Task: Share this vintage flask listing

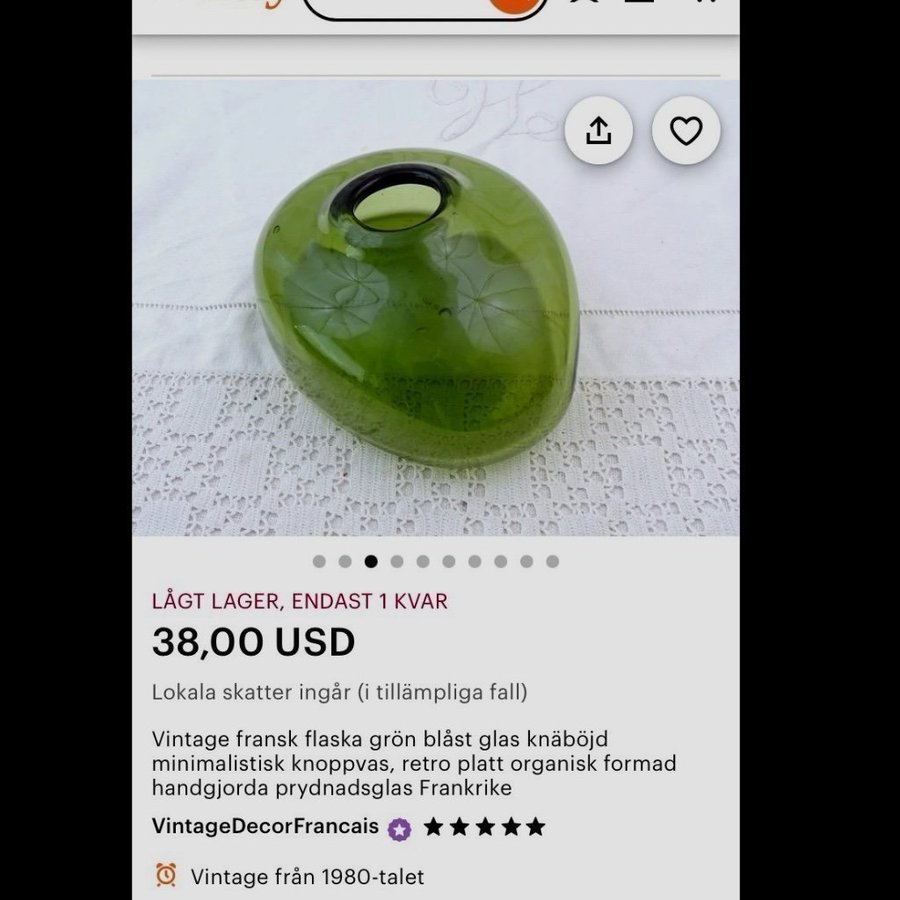Action: coord(598,131)
